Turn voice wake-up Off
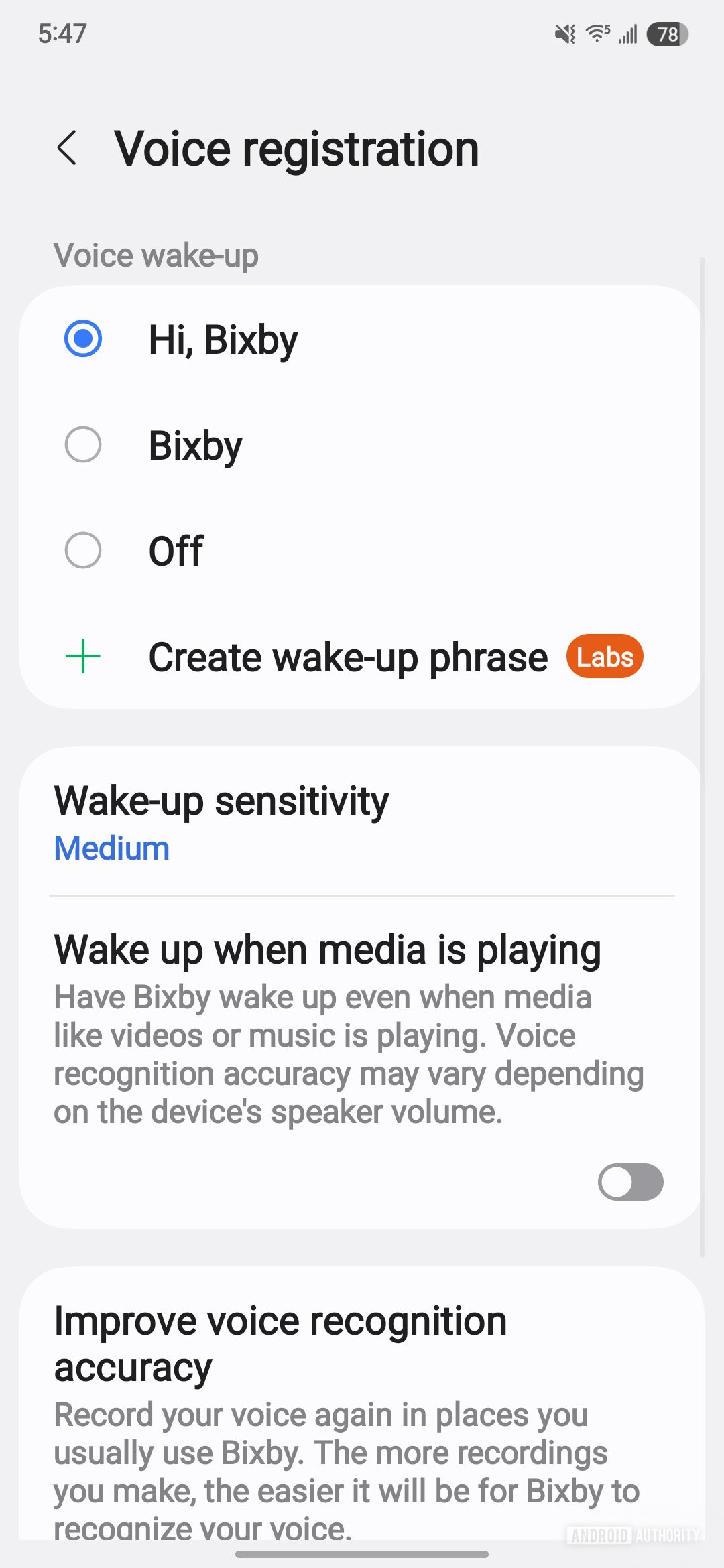Image resolution: width=724 pixels, height=1568 pixels. click(83, 551)
